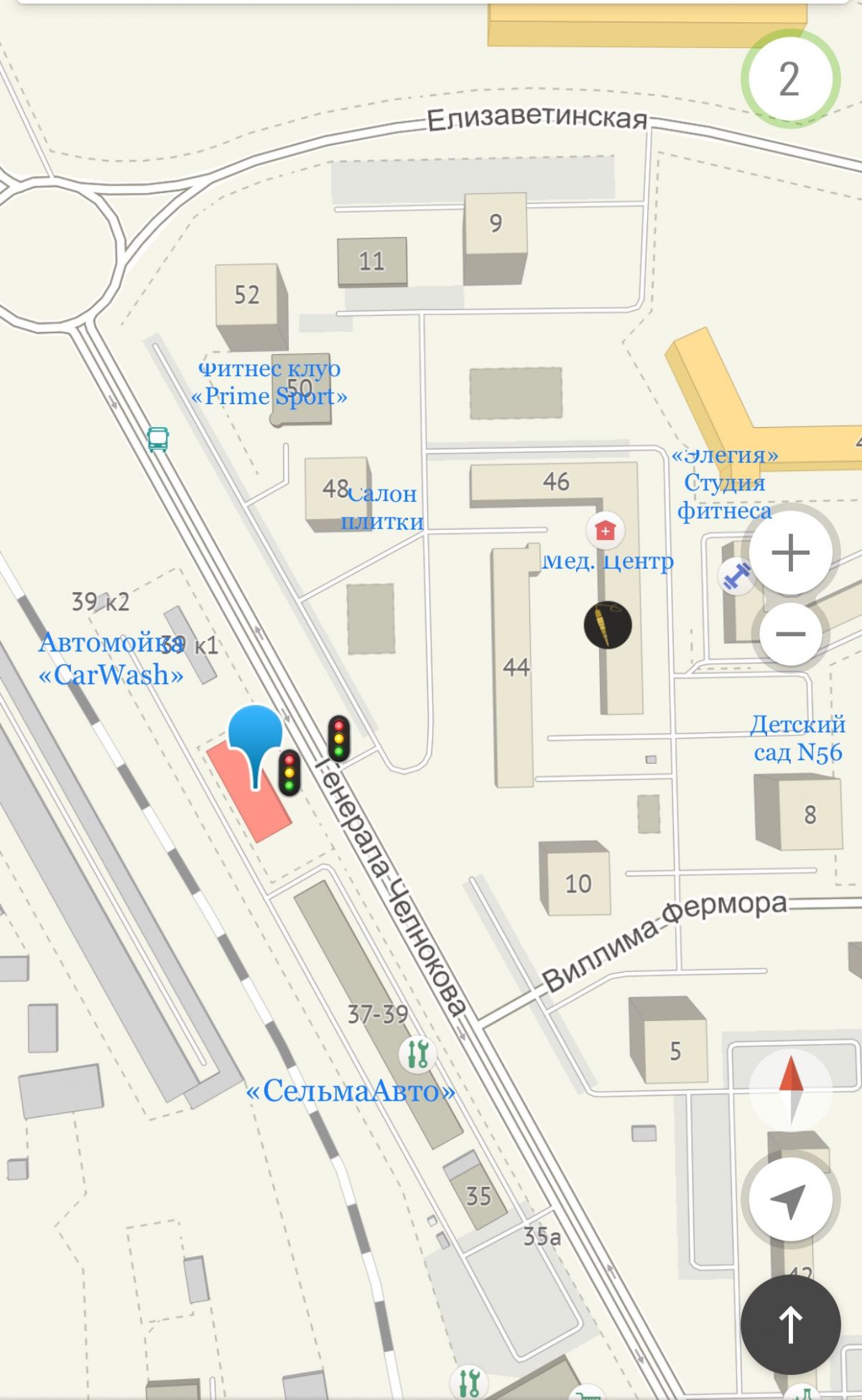Zoom in with the plus button

(790, 552)
